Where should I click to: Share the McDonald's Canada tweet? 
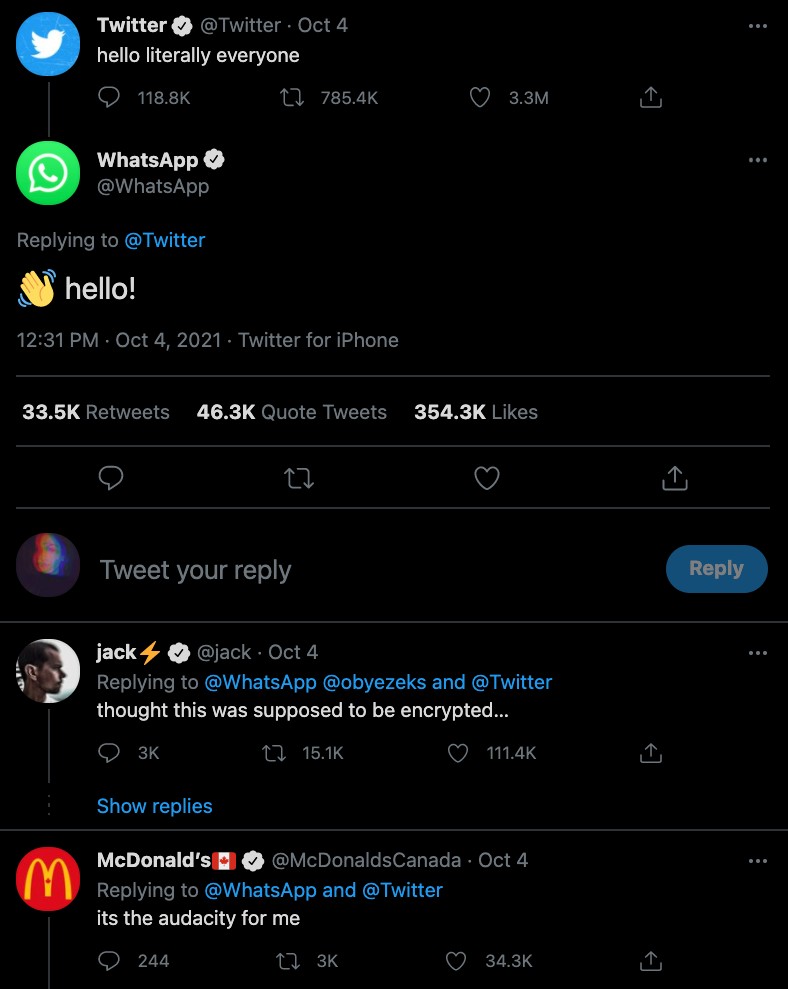(650, 961)
